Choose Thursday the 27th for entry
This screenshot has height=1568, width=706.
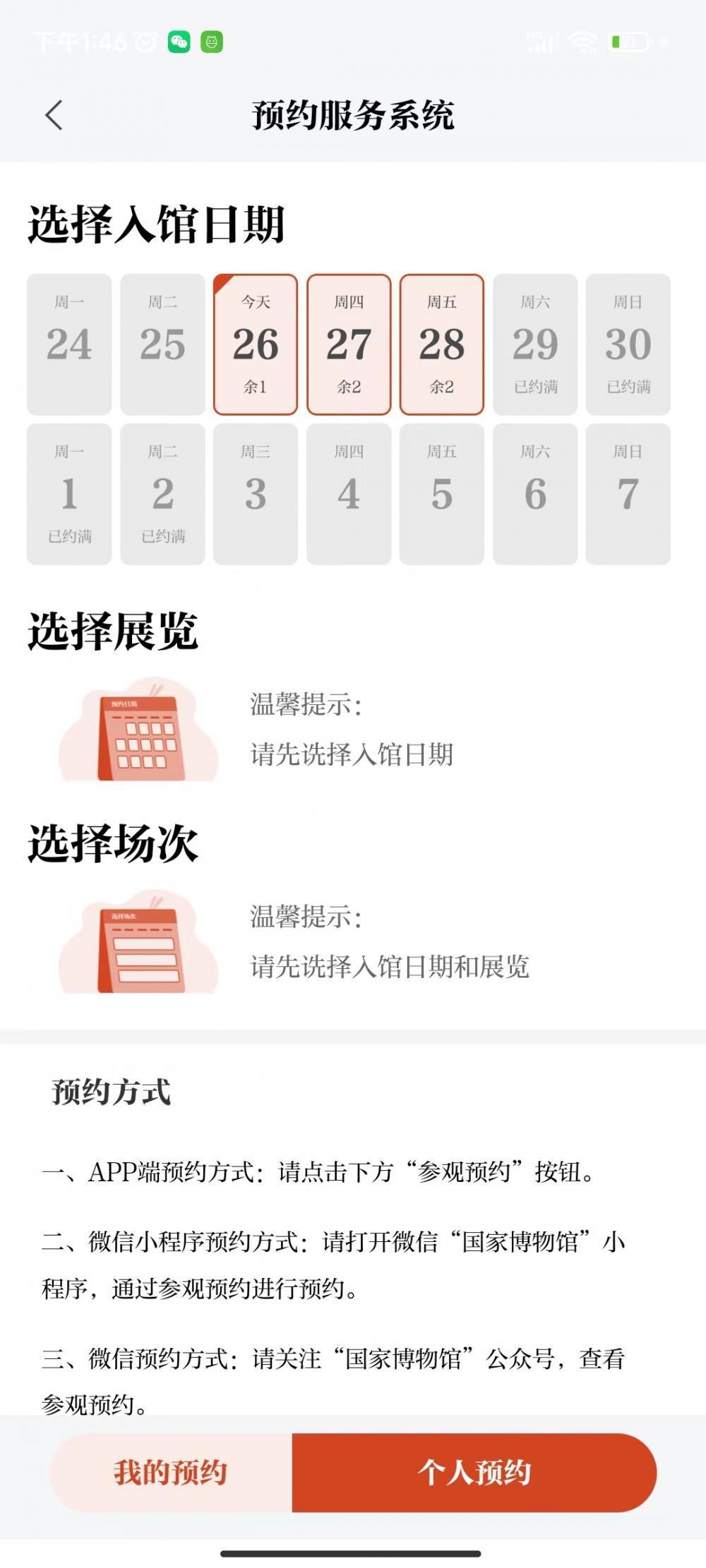pyautogui.click(x=349, y=344)
